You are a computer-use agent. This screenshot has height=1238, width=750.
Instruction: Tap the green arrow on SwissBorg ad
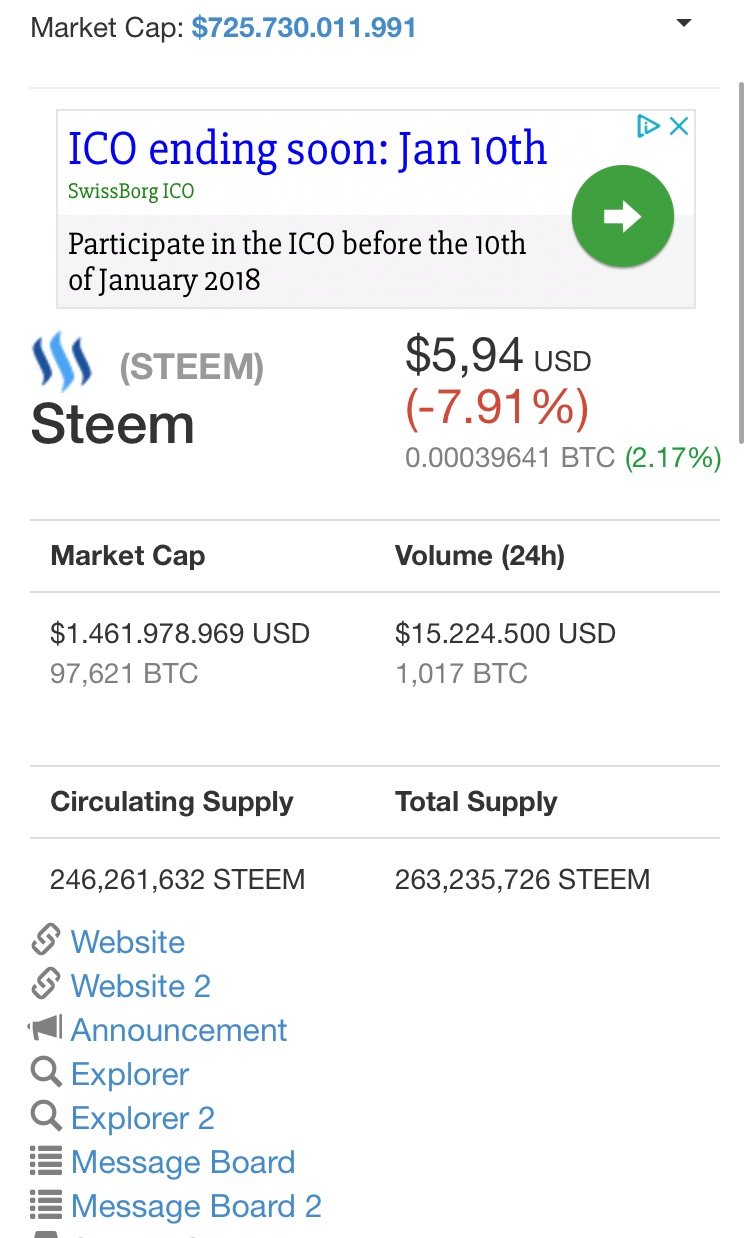623,216
